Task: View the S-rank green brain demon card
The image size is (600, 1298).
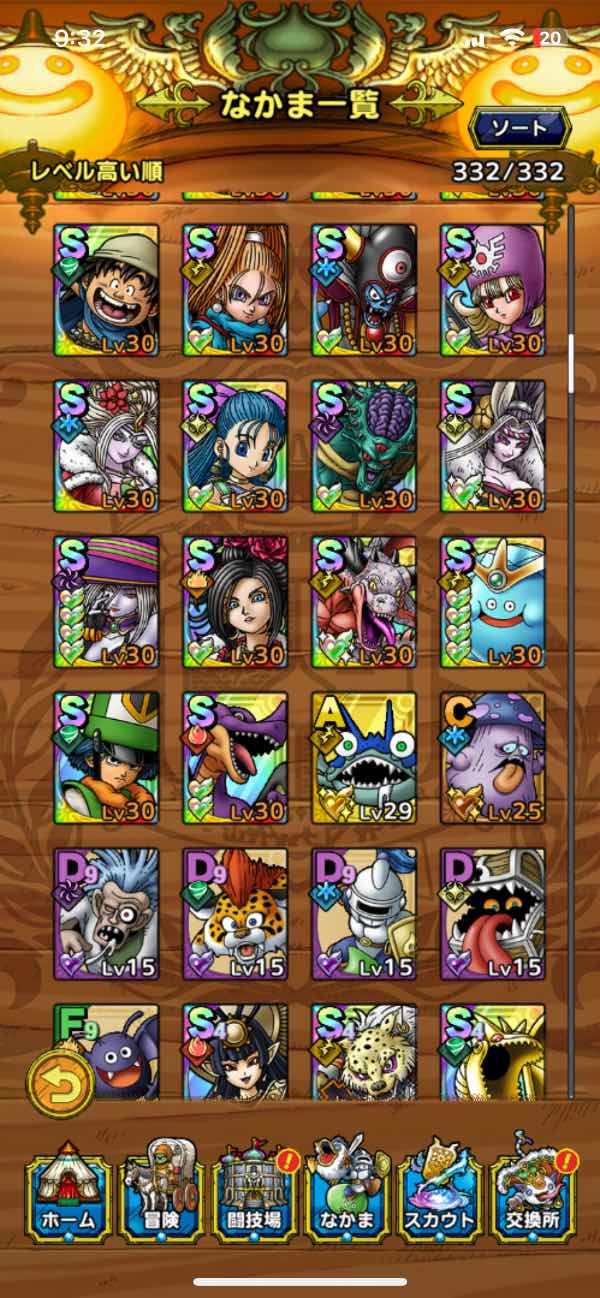Action: point(364,445)
